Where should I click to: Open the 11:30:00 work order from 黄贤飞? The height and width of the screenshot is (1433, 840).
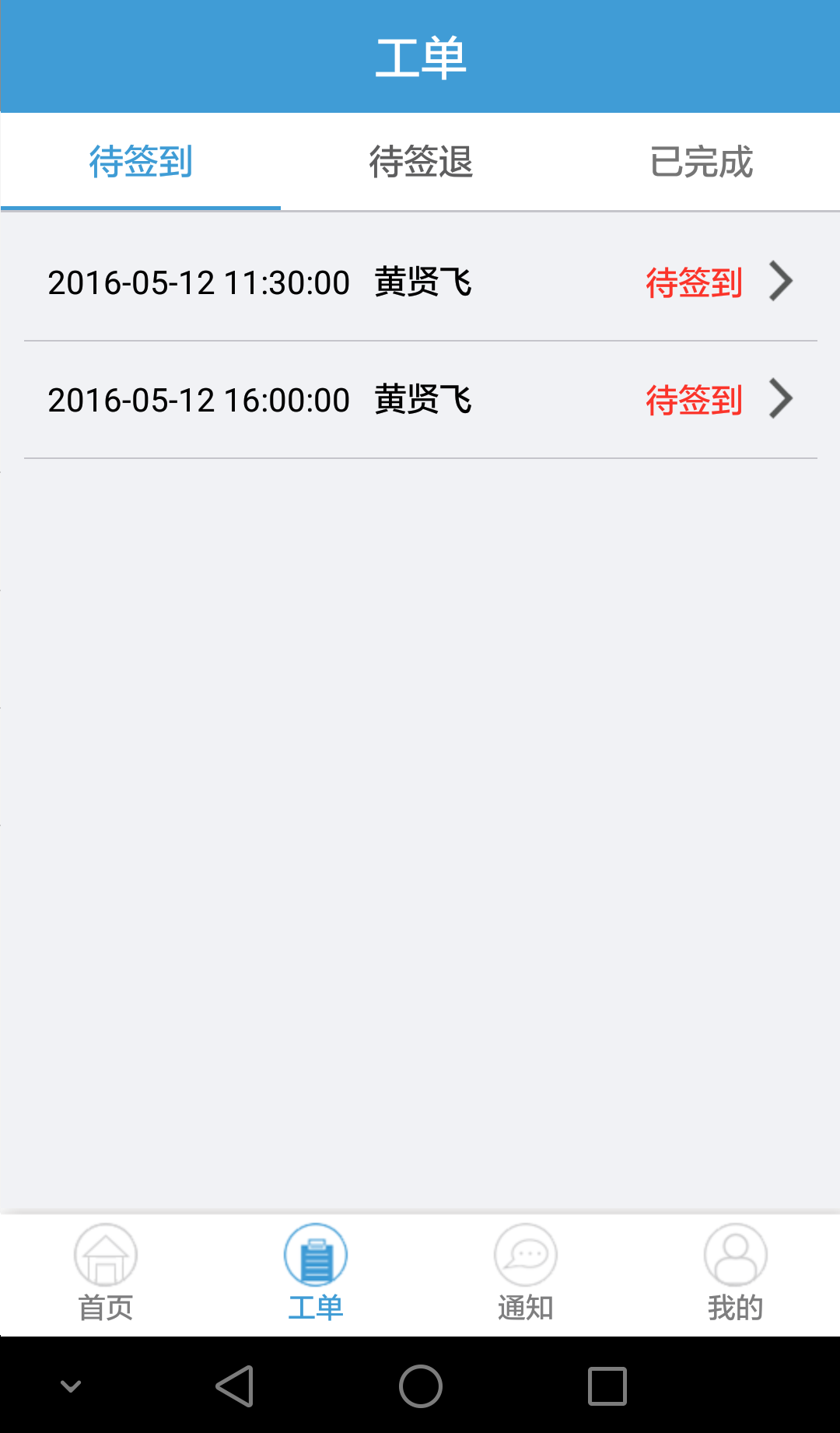coord(420,282)
